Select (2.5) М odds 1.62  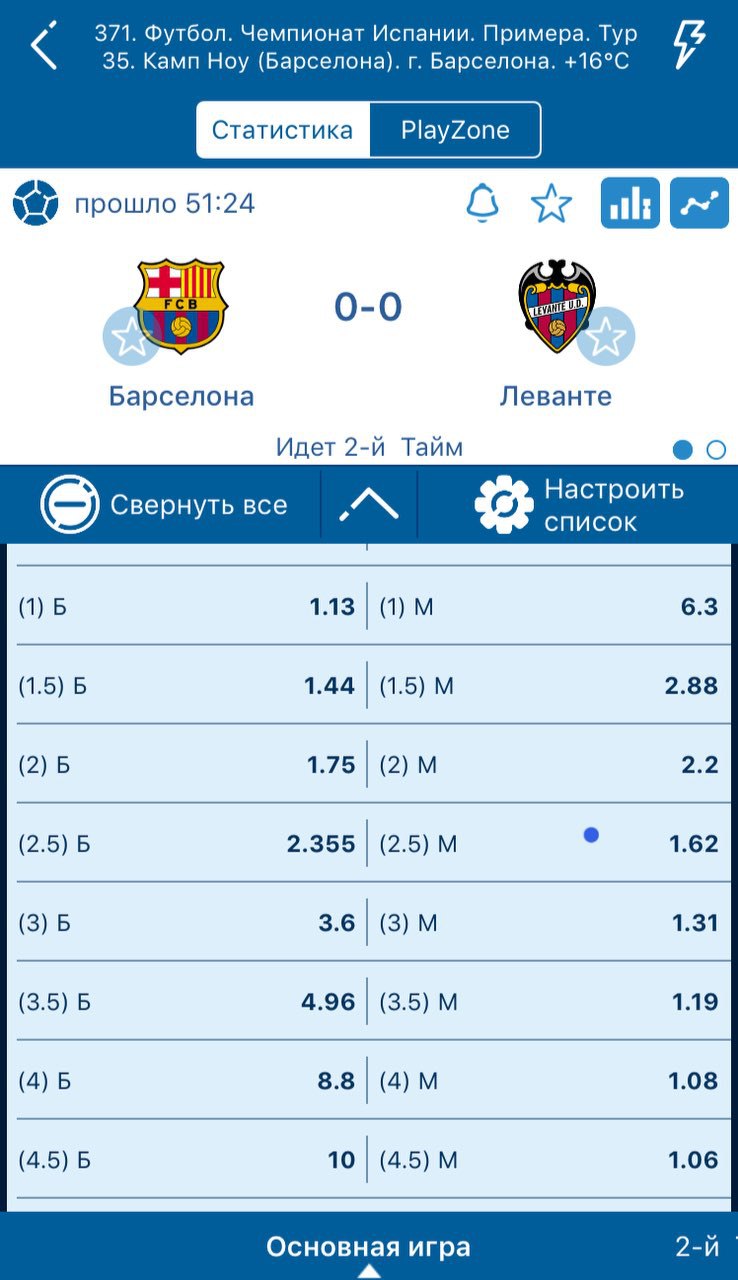pyautogui.click(x=549, y=843)
